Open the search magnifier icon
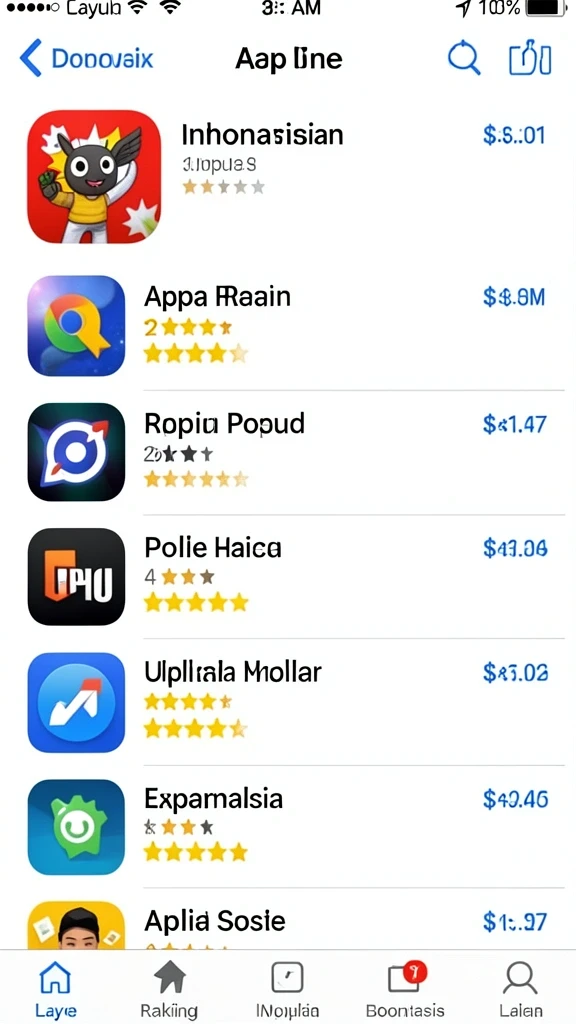Screen dimensions: 576x1024 pyautogui.click(x=464, y=59)
